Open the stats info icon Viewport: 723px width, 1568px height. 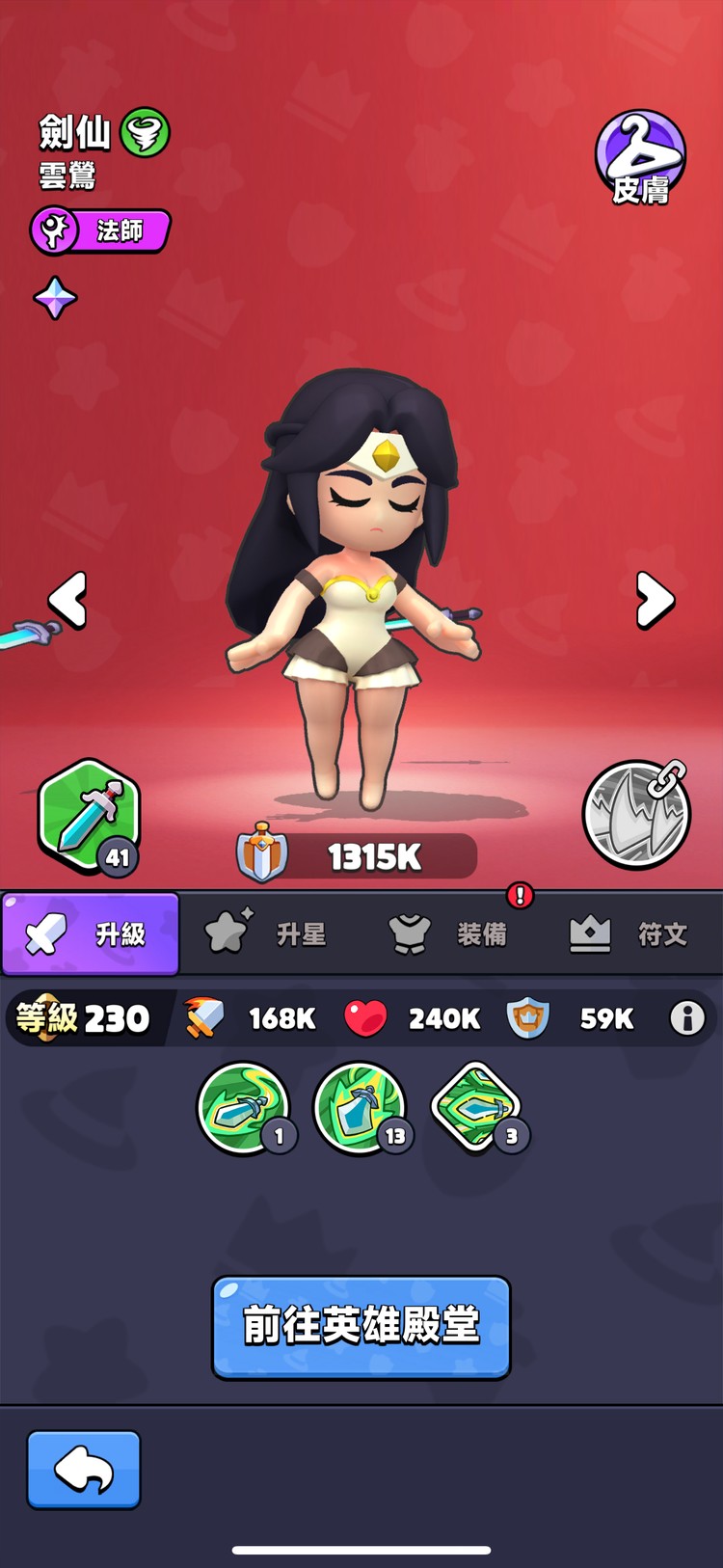[x=686, y=1018]
